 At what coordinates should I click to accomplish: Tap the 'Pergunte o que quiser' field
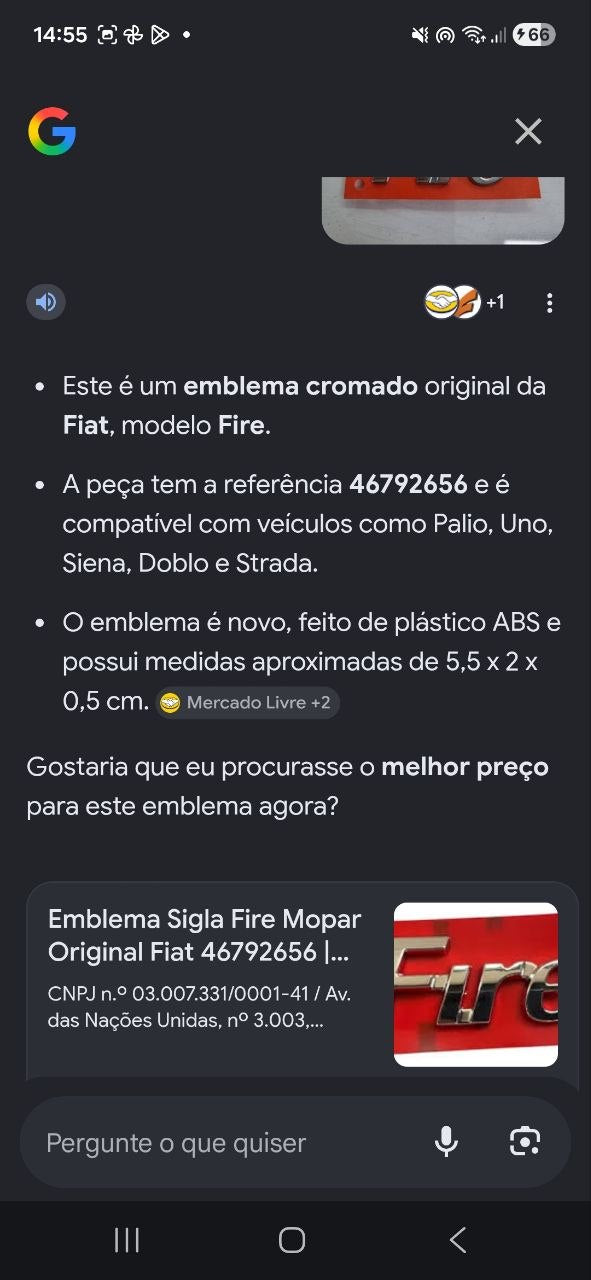pyautogui.click(x=230, y=1143)
